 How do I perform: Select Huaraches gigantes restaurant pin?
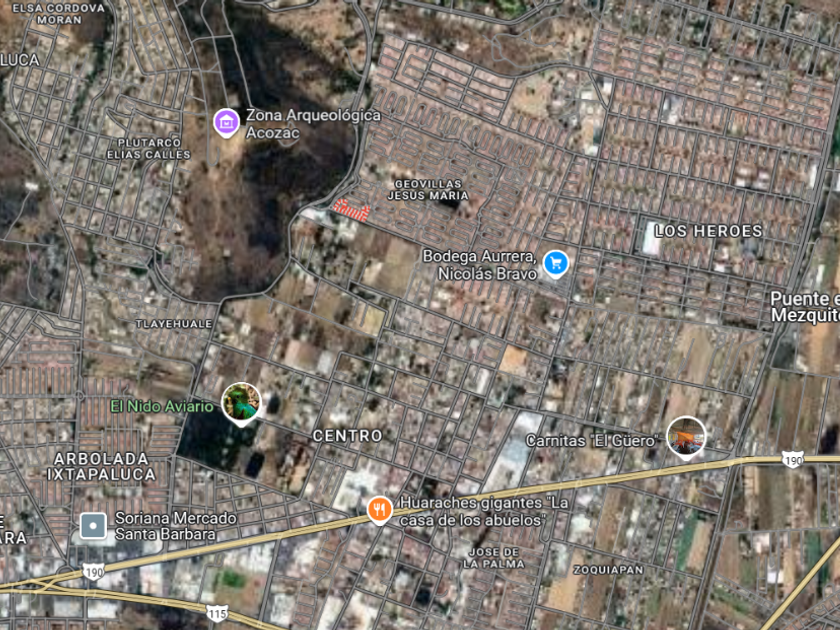tap(379, 510)
